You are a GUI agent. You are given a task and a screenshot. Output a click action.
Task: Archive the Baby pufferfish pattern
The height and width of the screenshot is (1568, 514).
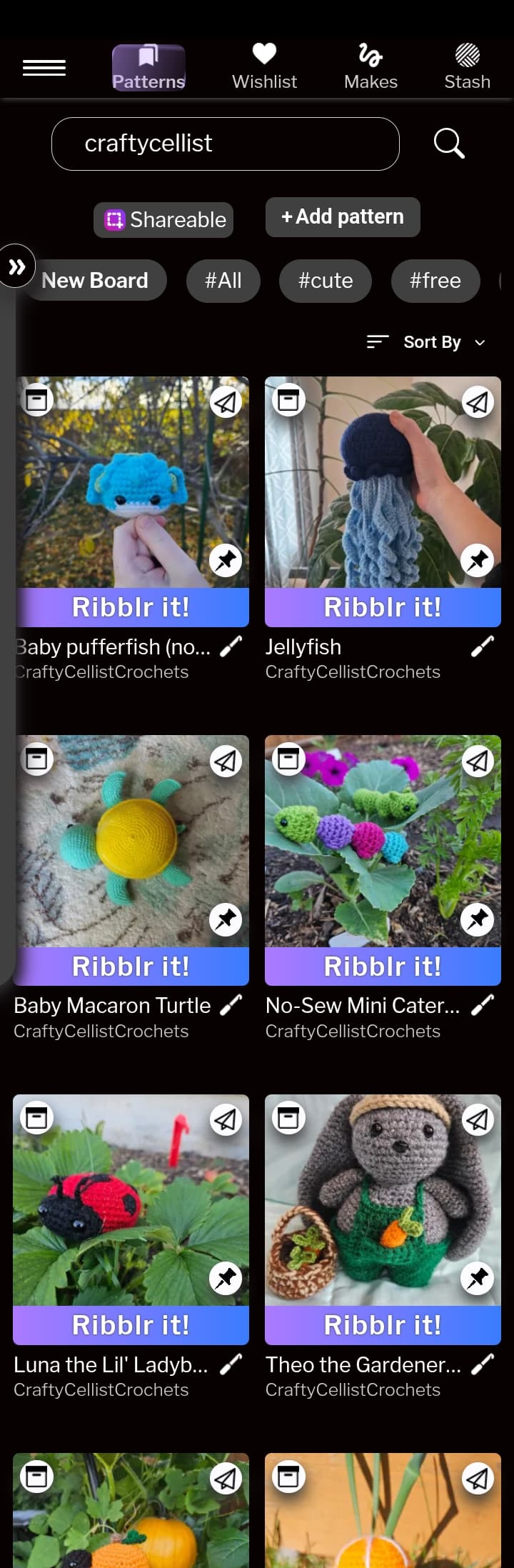pyautogui.click(x=36, y=400)
